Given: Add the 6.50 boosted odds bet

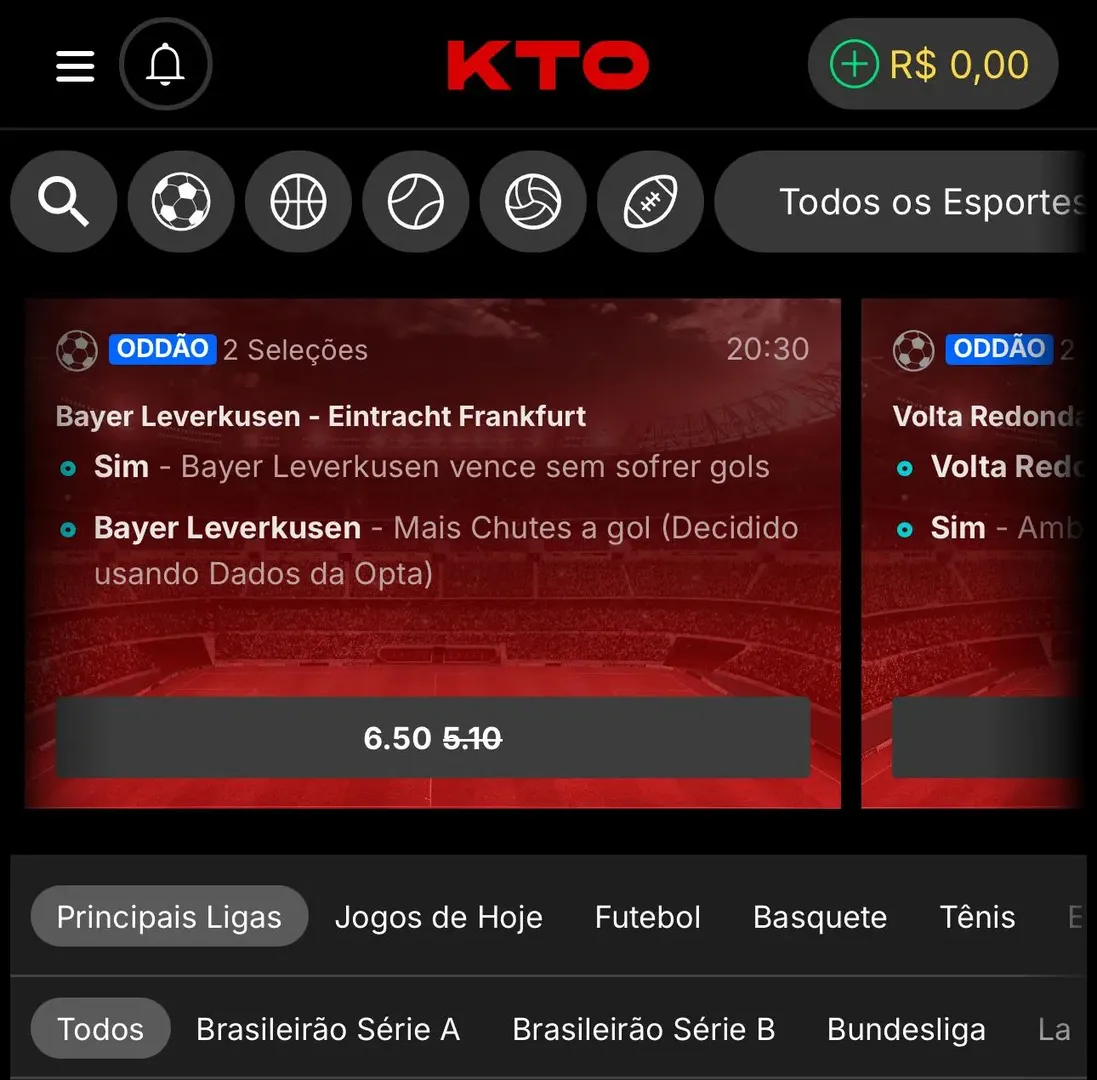Looking at the screenshot, I should (x=432, y=738).
